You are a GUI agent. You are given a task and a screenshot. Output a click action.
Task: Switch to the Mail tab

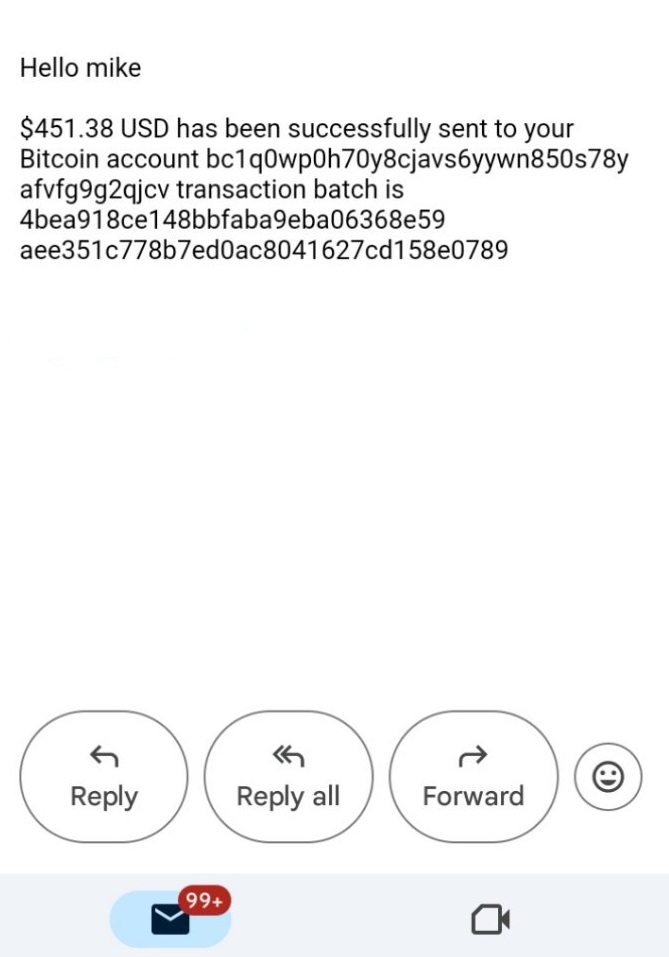click(x=169, y=918)
